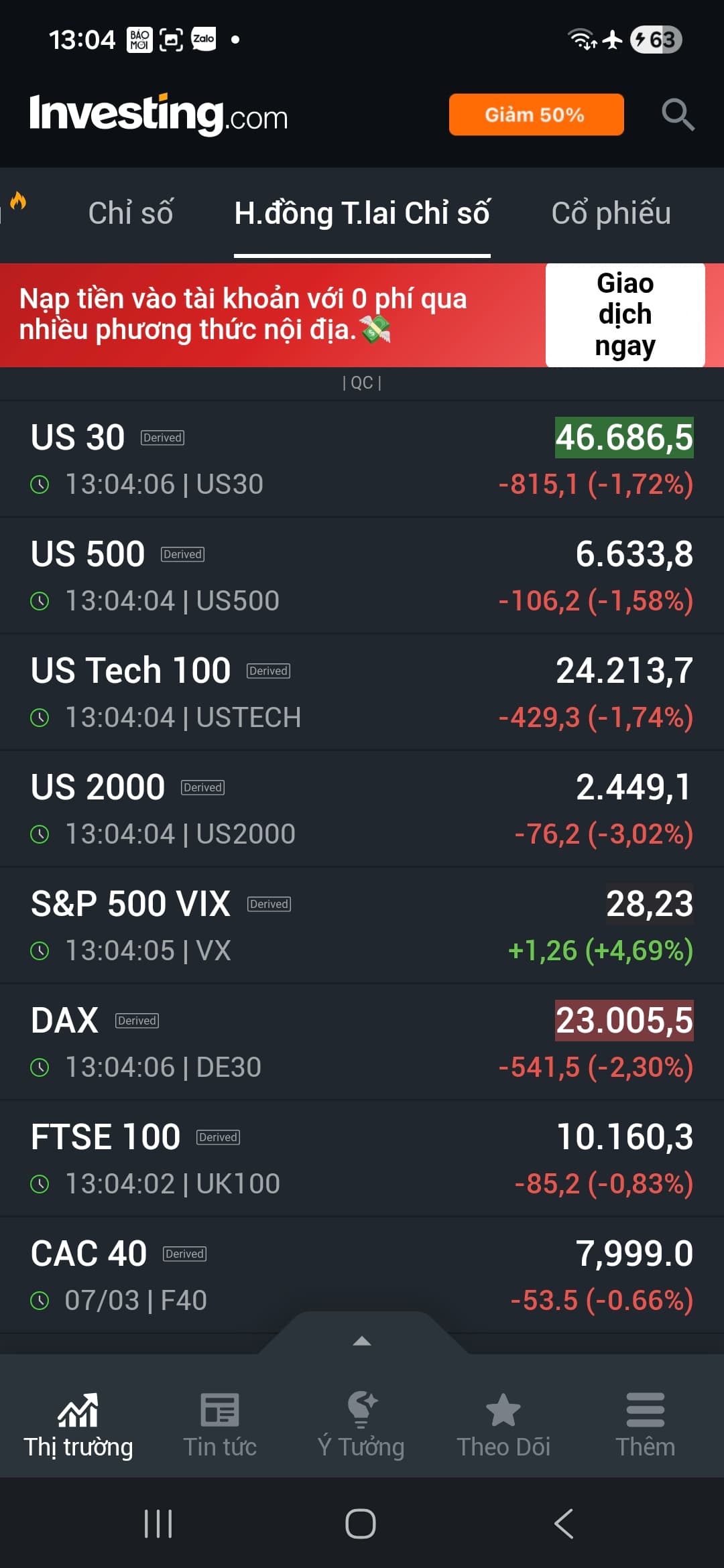Screen dimensions: 724x1568
Task: View CAC 40 details
Action: coord(362,1276)
